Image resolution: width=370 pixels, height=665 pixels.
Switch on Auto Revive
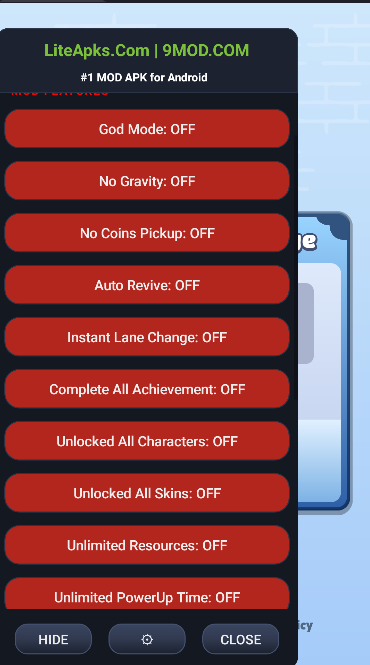tap(147, 285)
